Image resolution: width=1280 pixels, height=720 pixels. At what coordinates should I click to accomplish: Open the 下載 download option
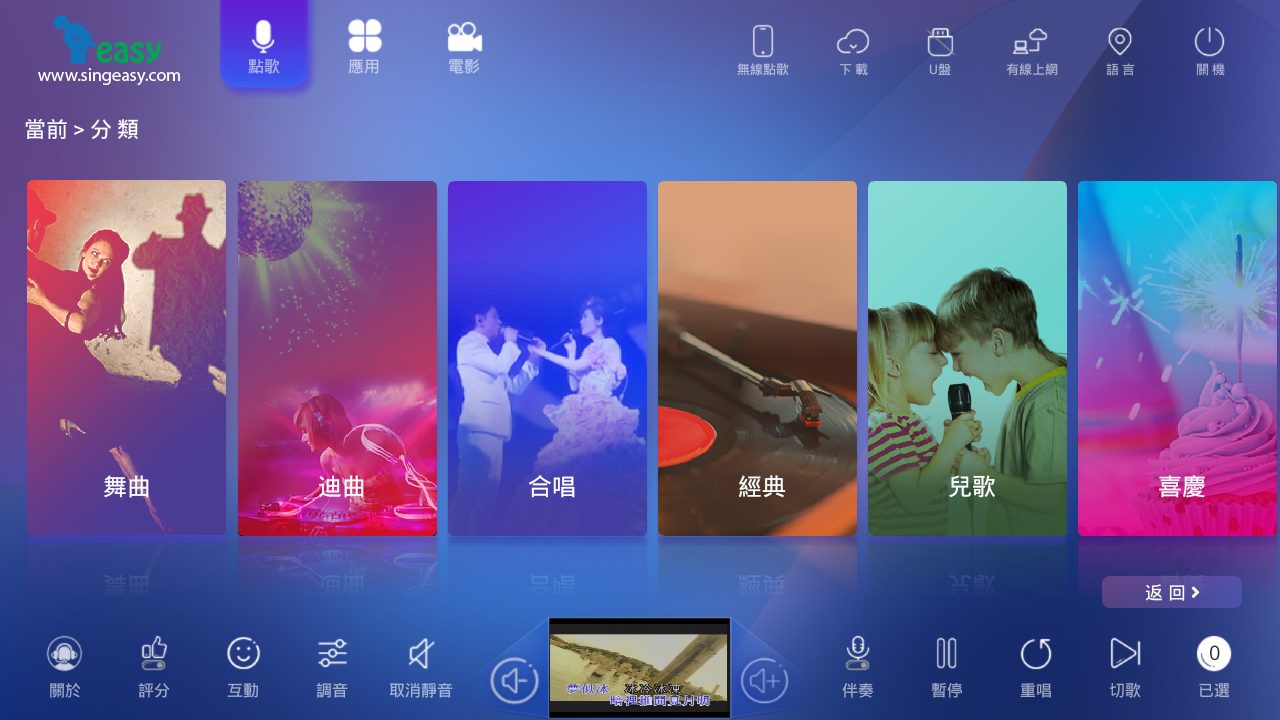pyautogui.click(x=853, y=50)
